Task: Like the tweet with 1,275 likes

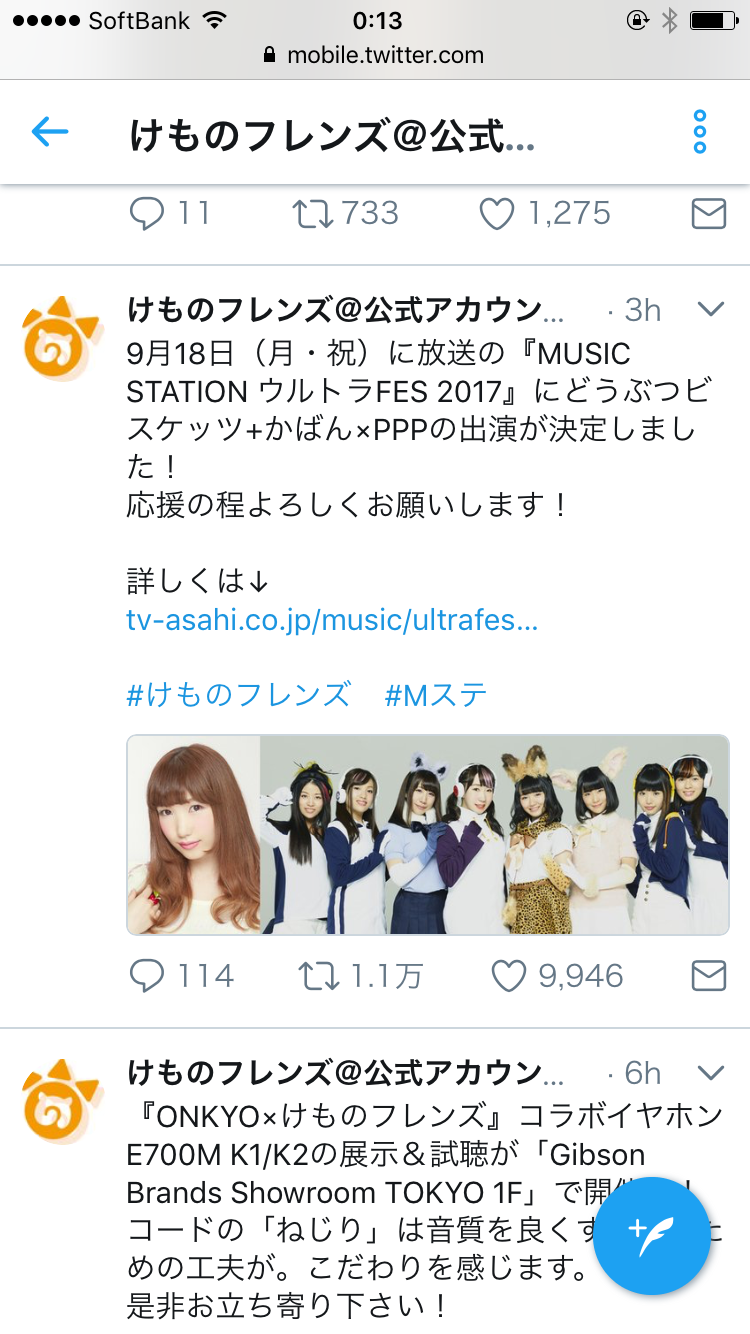Action: 497,213
